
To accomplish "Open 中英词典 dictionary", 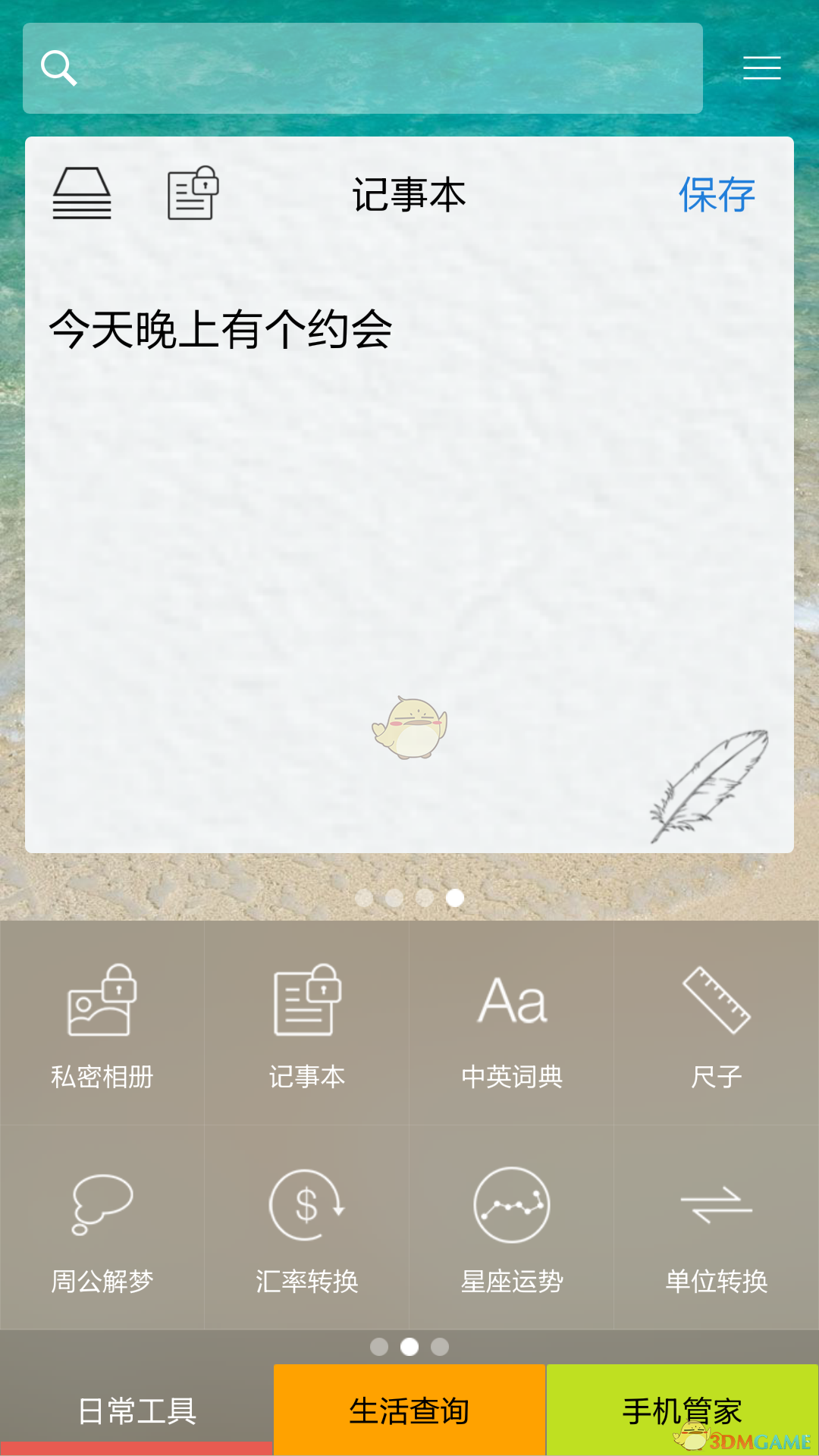I will pos(512,1024).
